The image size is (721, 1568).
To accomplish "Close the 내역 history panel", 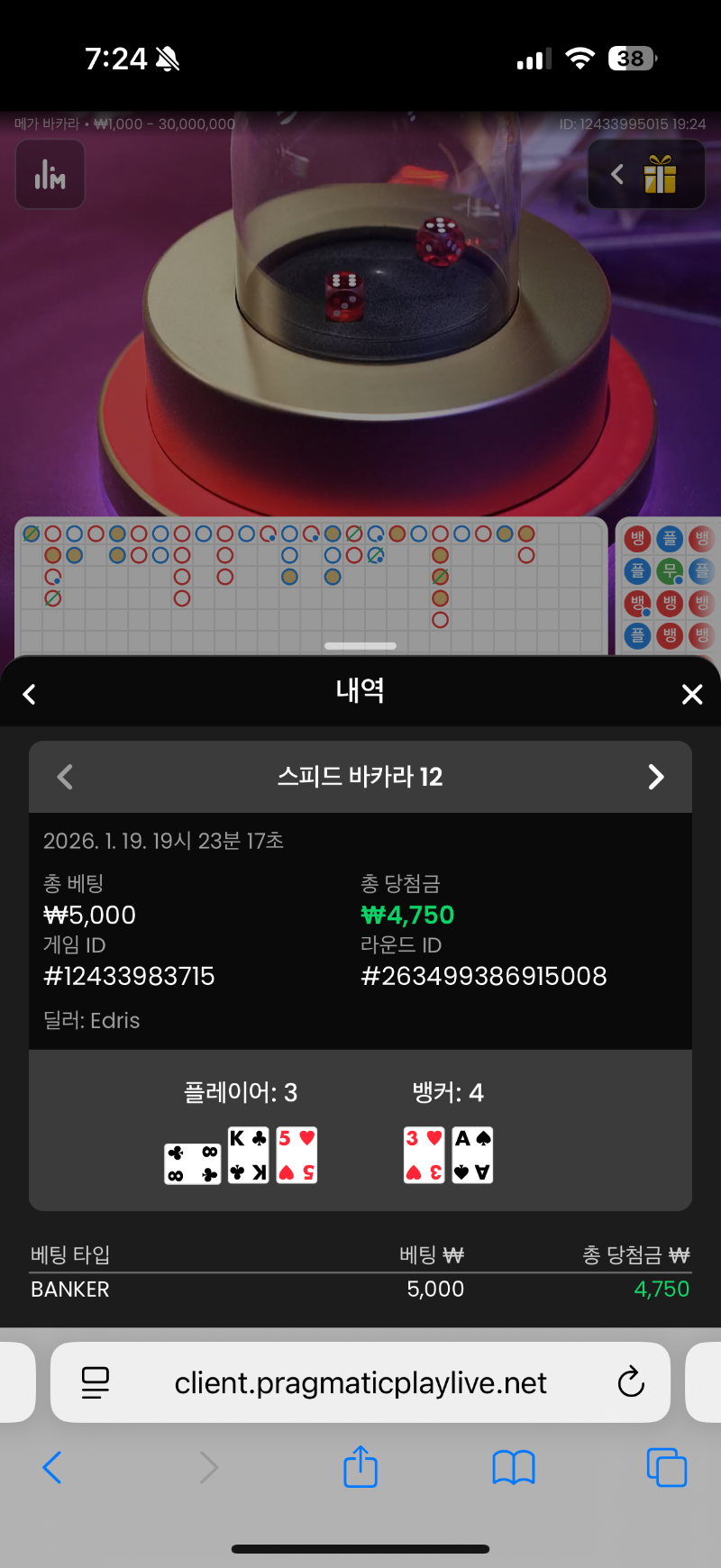I will click(x=691, y=694).
